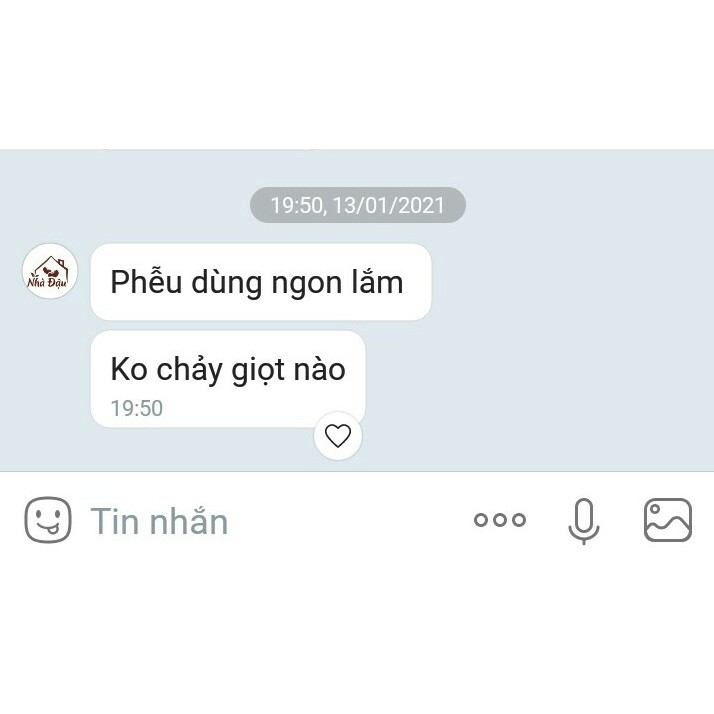Attach a photo from the gallery
Viewport: 714px width, 714px height.
tap(668, 520)
